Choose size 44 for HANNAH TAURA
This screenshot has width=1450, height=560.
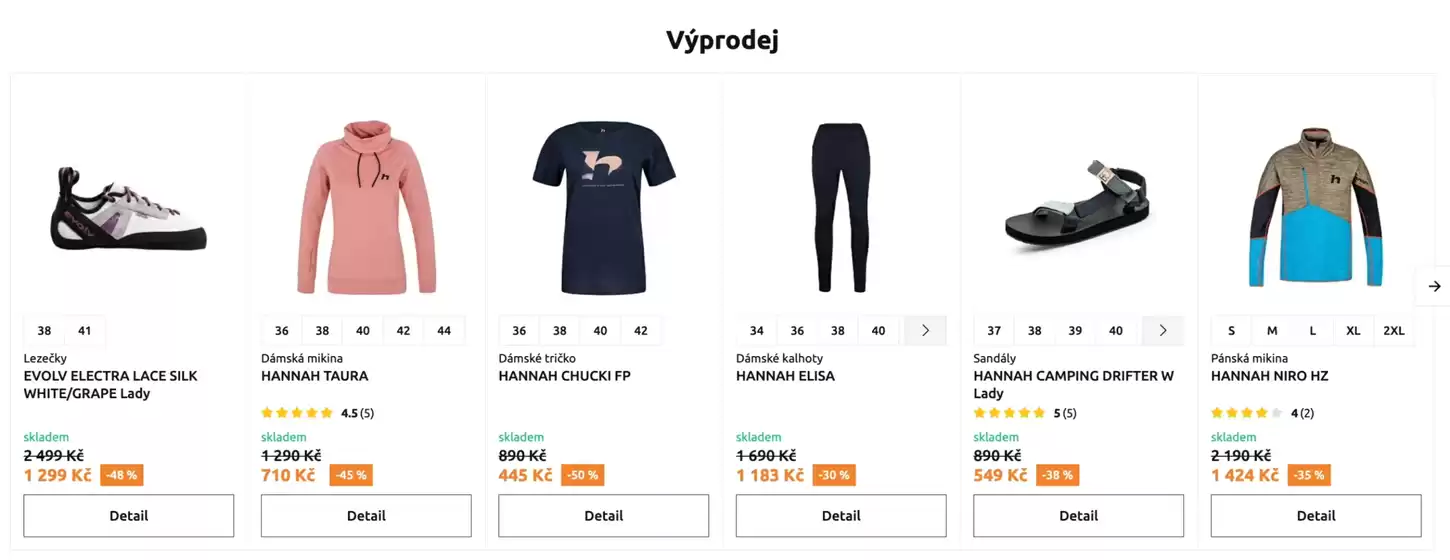[444, 331]
